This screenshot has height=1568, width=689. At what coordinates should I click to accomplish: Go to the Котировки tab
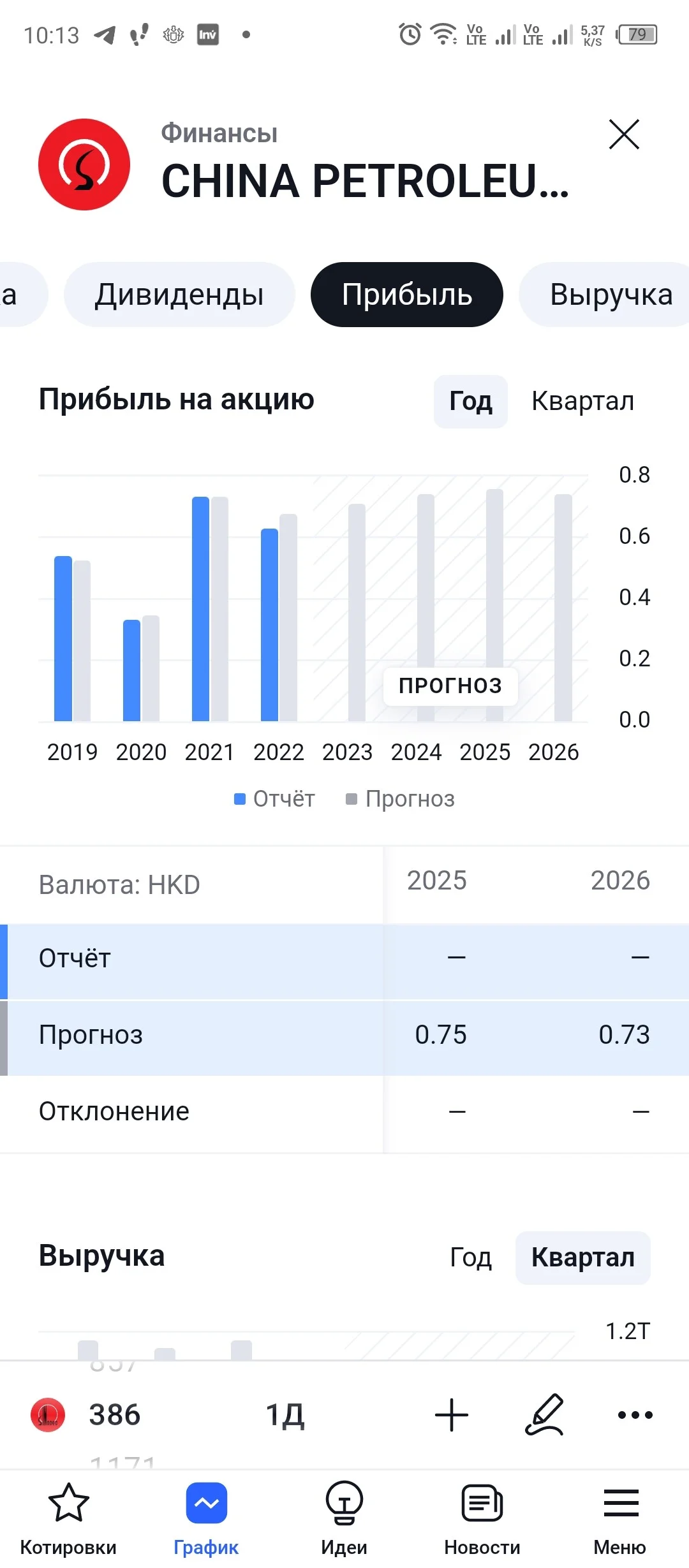68,1520
